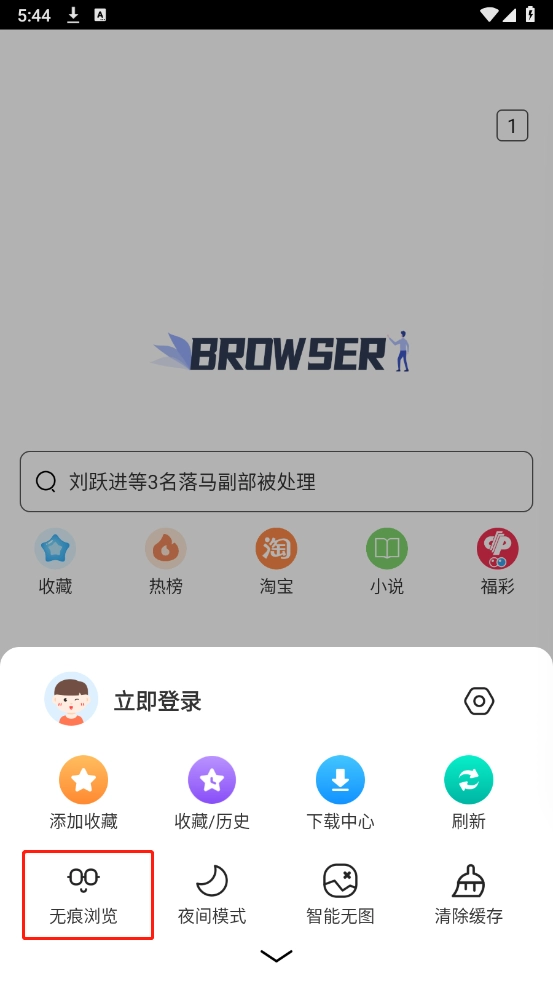
Task: Tap the profile avatar picture
Action: [x=71, y=699]
